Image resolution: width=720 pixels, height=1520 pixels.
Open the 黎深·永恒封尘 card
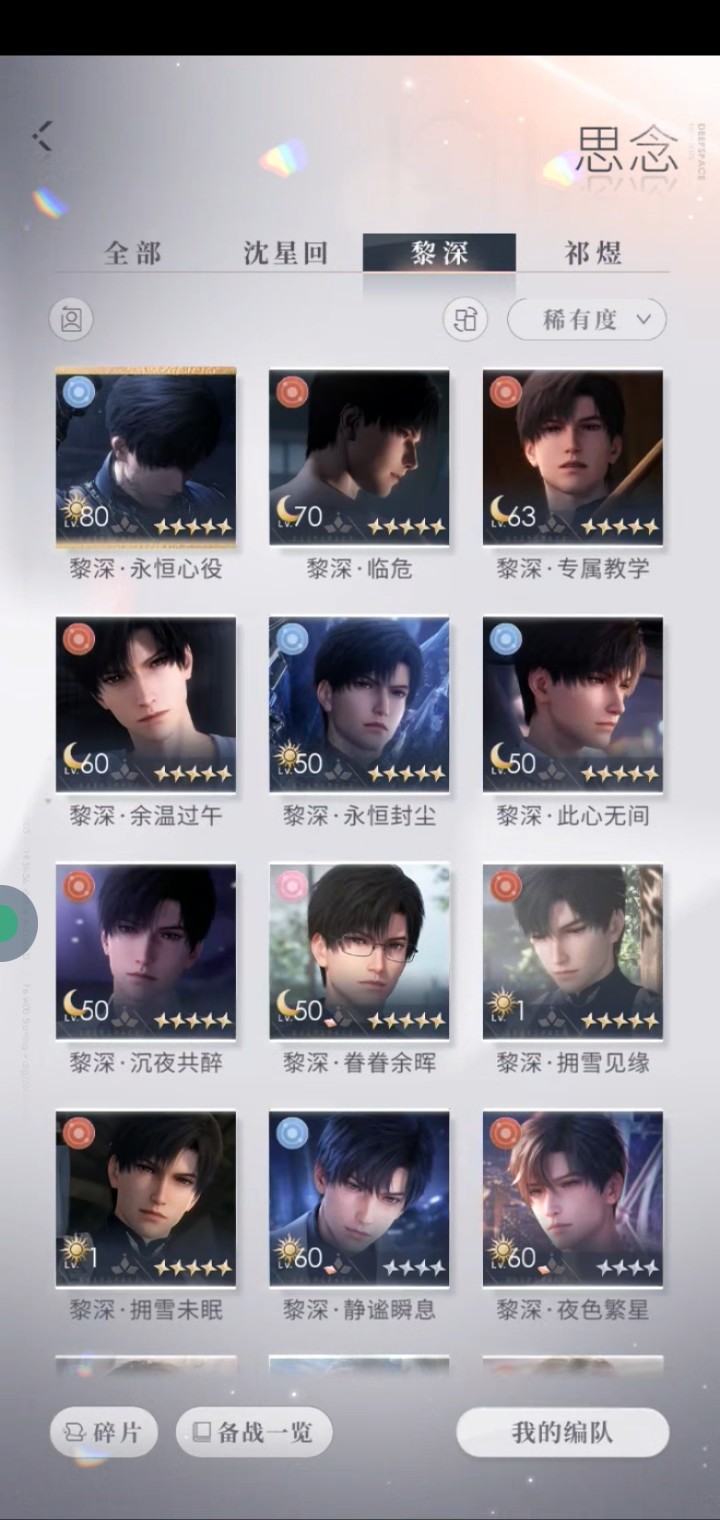359,704
